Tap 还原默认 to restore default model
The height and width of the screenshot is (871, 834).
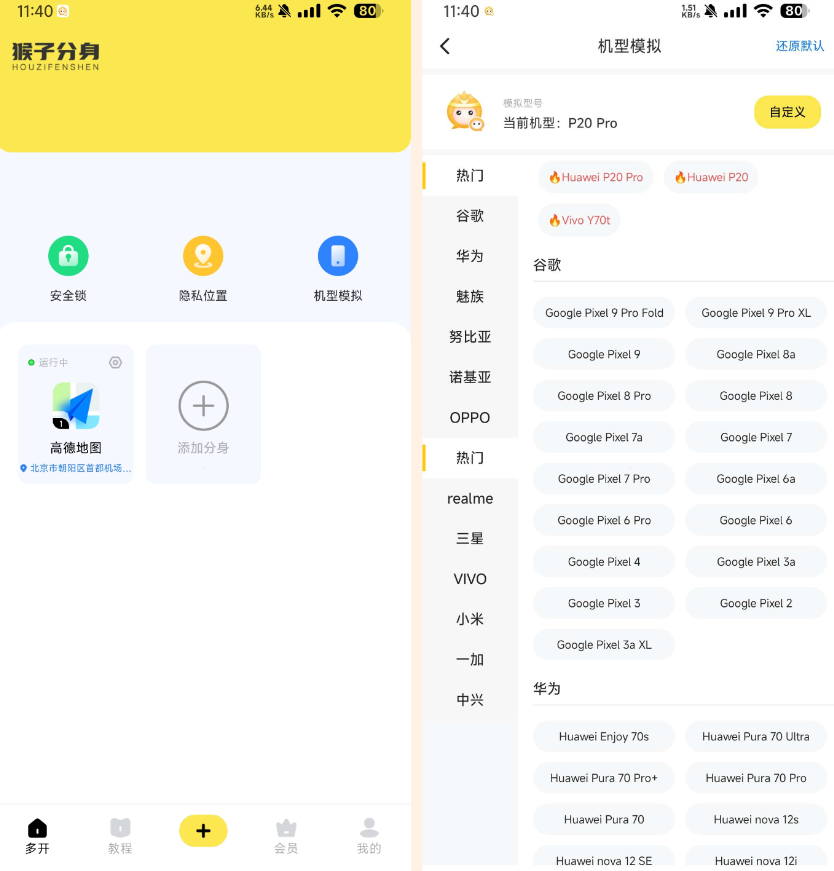(x=800, y=46)
